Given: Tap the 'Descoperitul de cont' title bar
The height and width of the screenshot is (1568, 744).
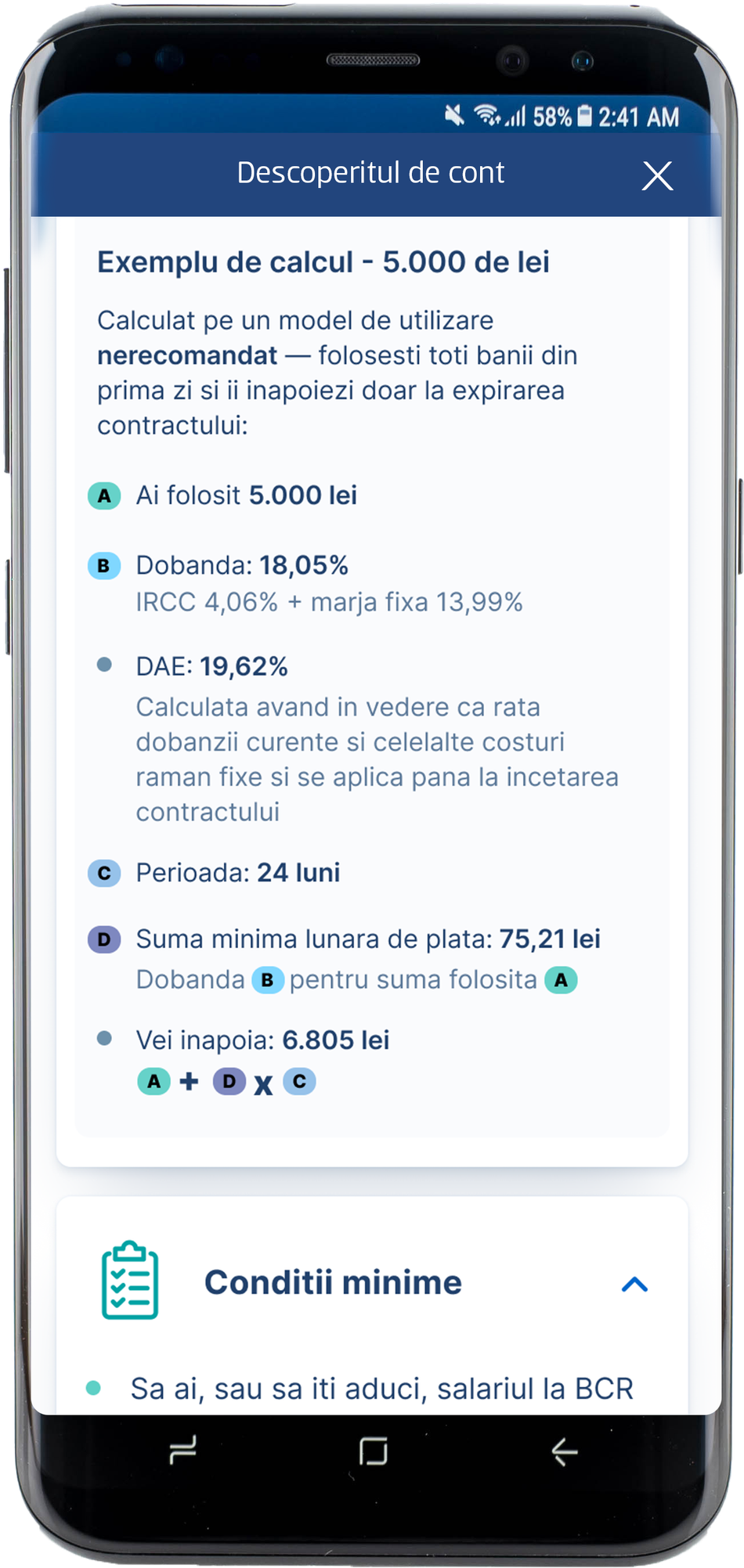Looking at the screenshot, I should coord(371,172).
